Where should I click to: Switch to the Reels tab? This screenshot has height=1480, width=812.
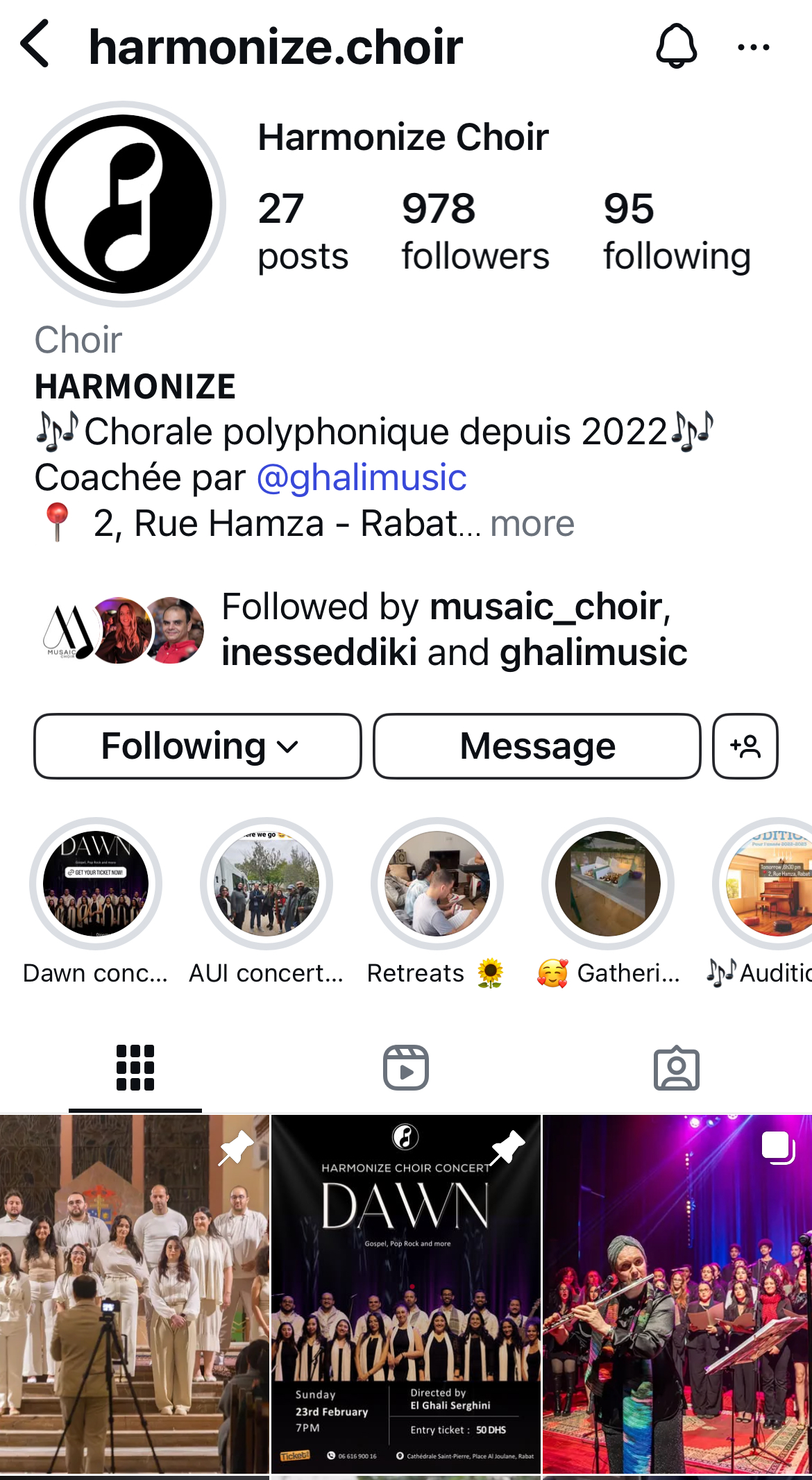pyautogui.click(x=405, y=1068)
